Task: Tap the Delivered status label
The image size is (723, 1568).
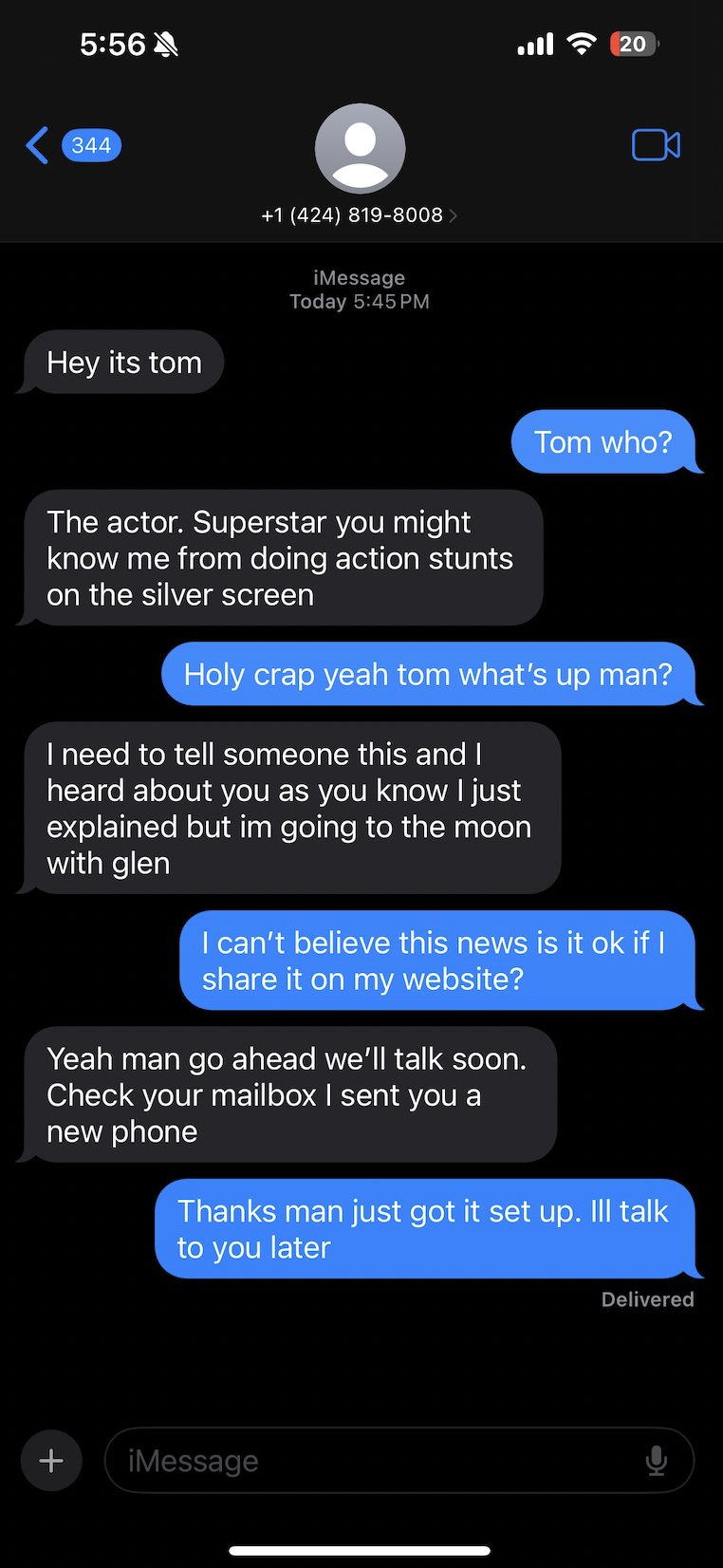Action: pos(647,1299)
